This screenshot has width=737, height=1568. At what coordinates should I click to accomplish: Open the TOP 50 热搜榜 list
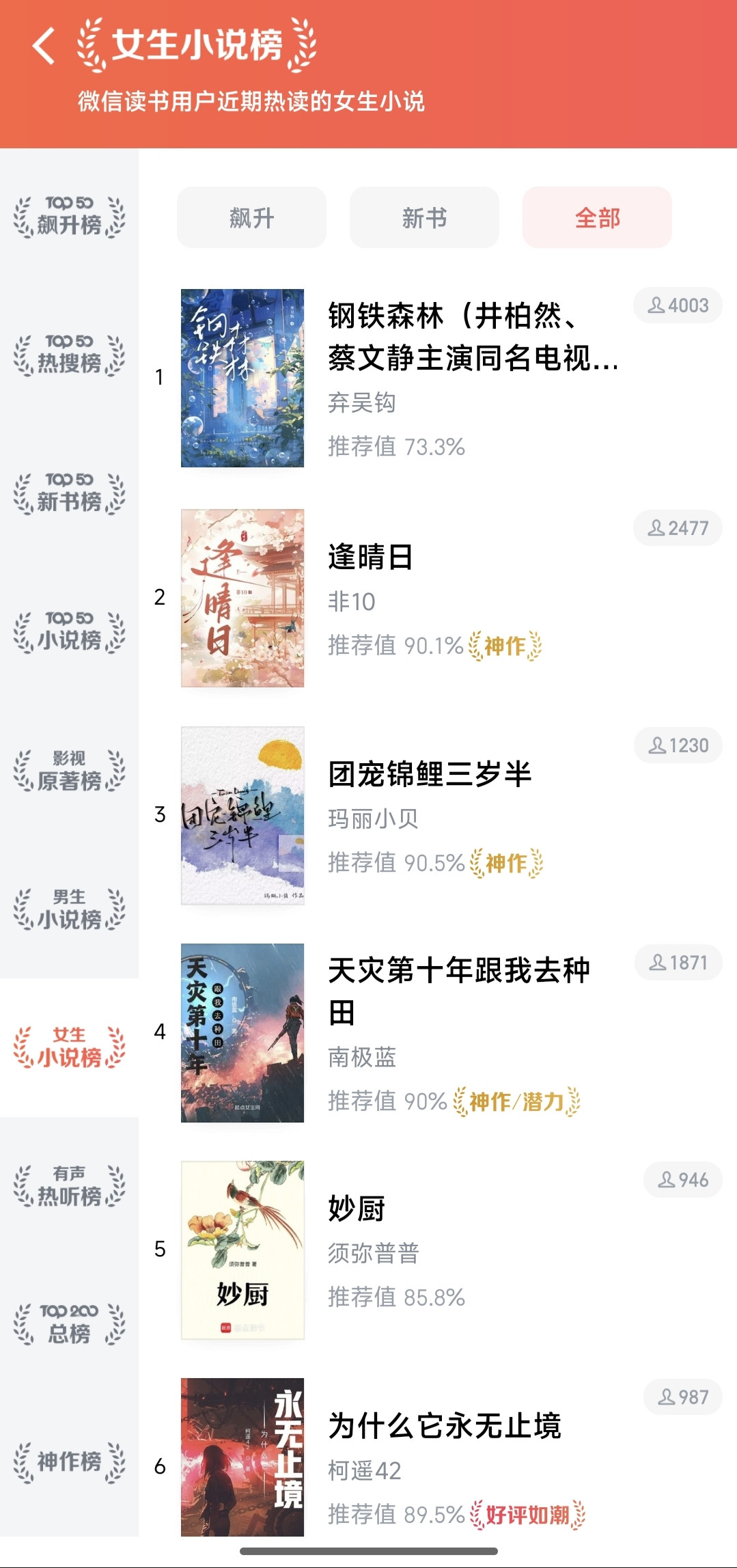69,355
